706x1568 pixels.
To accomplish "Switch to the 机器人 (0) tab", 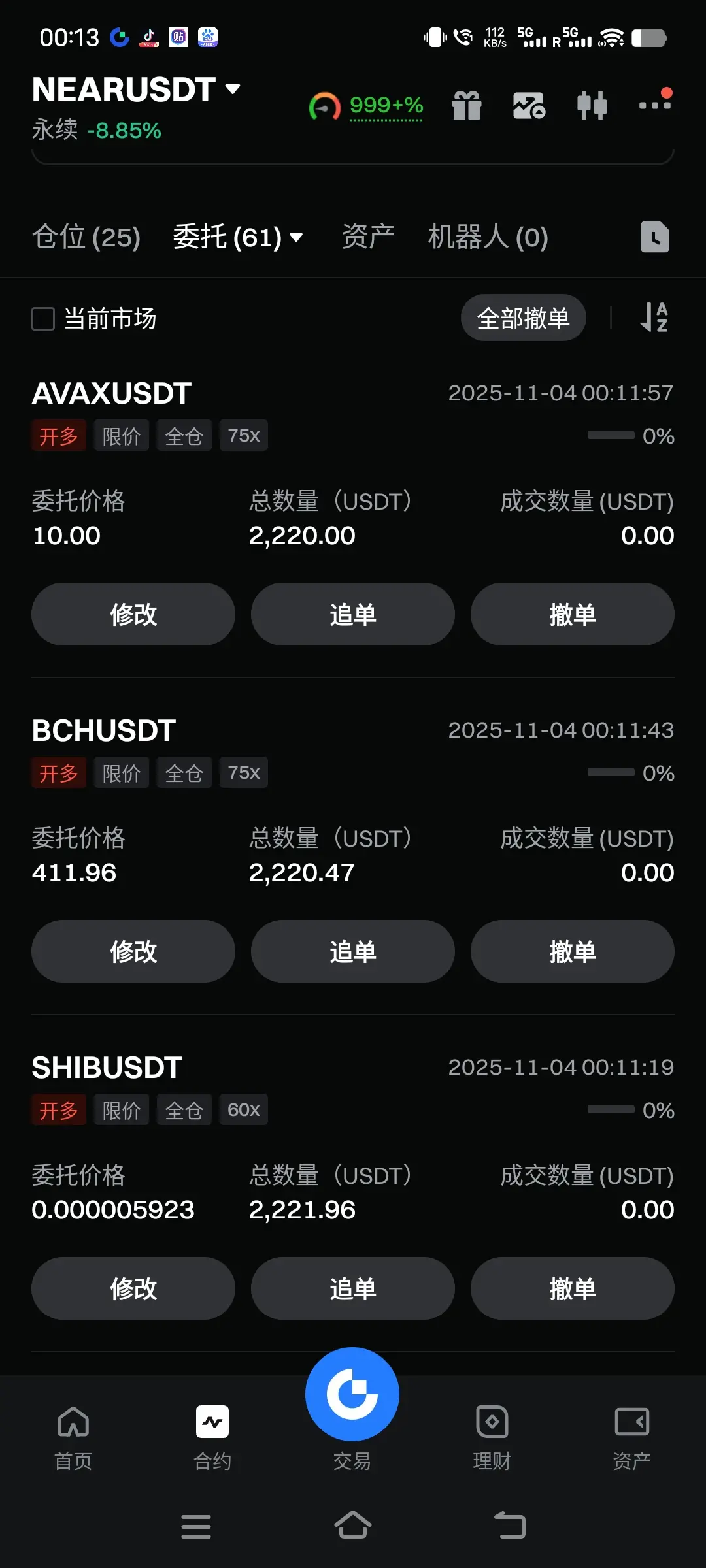I will click(488, 237).
